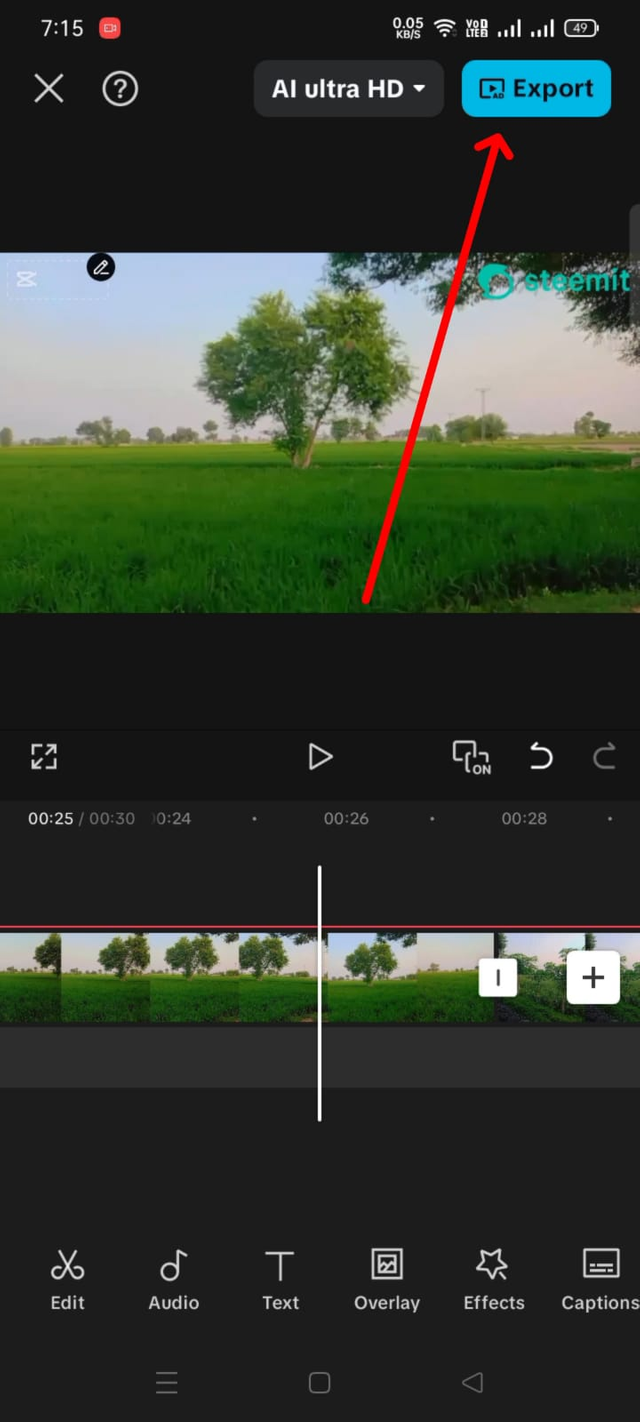The image size is (640, 1422).
Task: Open the Text tool
Action: 280,1280
